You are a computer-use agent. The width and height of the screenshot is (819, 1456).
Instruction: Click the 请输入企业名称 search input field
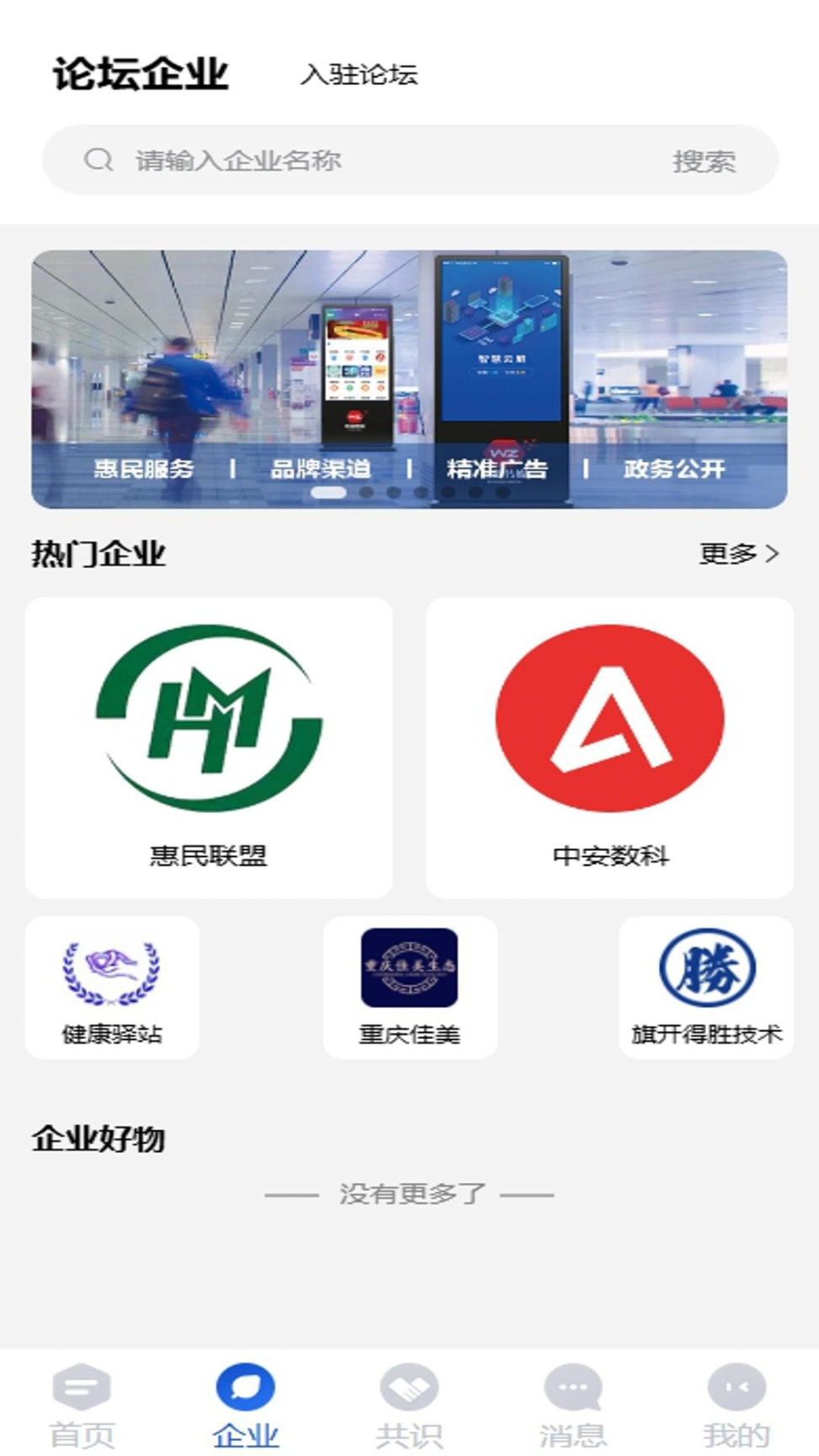click(337, 160)
